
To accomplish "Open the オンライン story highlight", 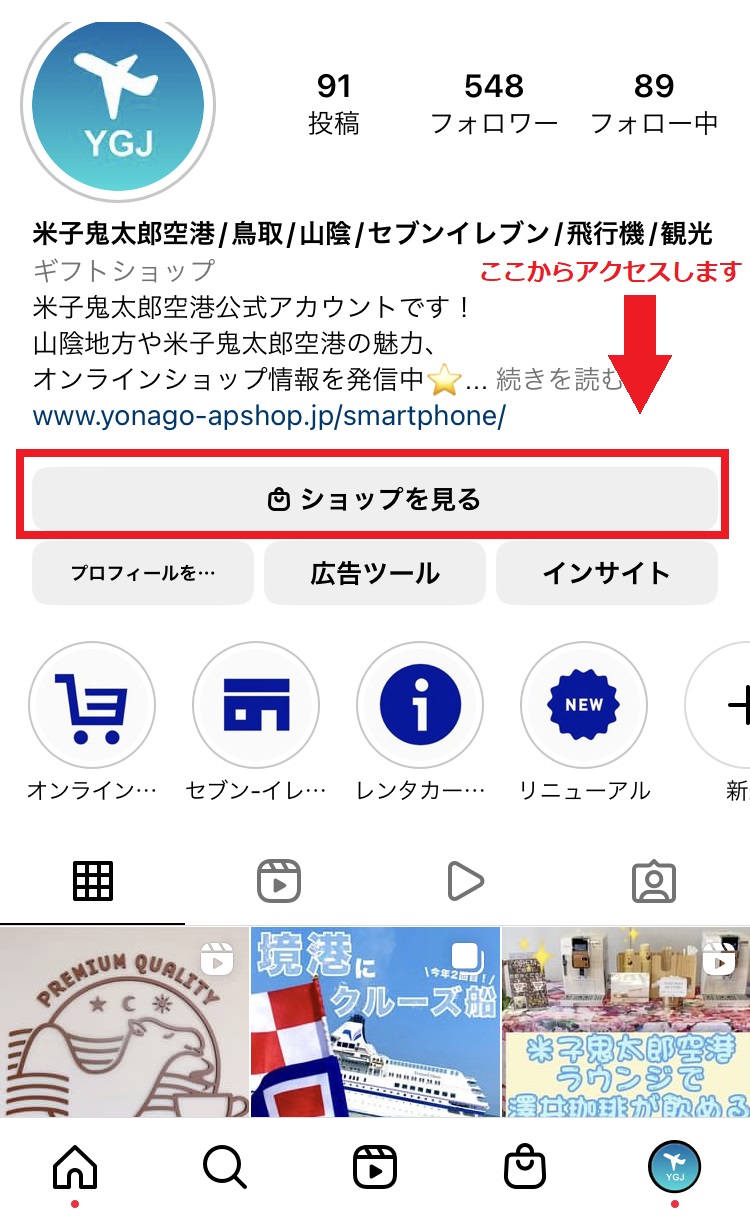I will click(x=92, y=706).
